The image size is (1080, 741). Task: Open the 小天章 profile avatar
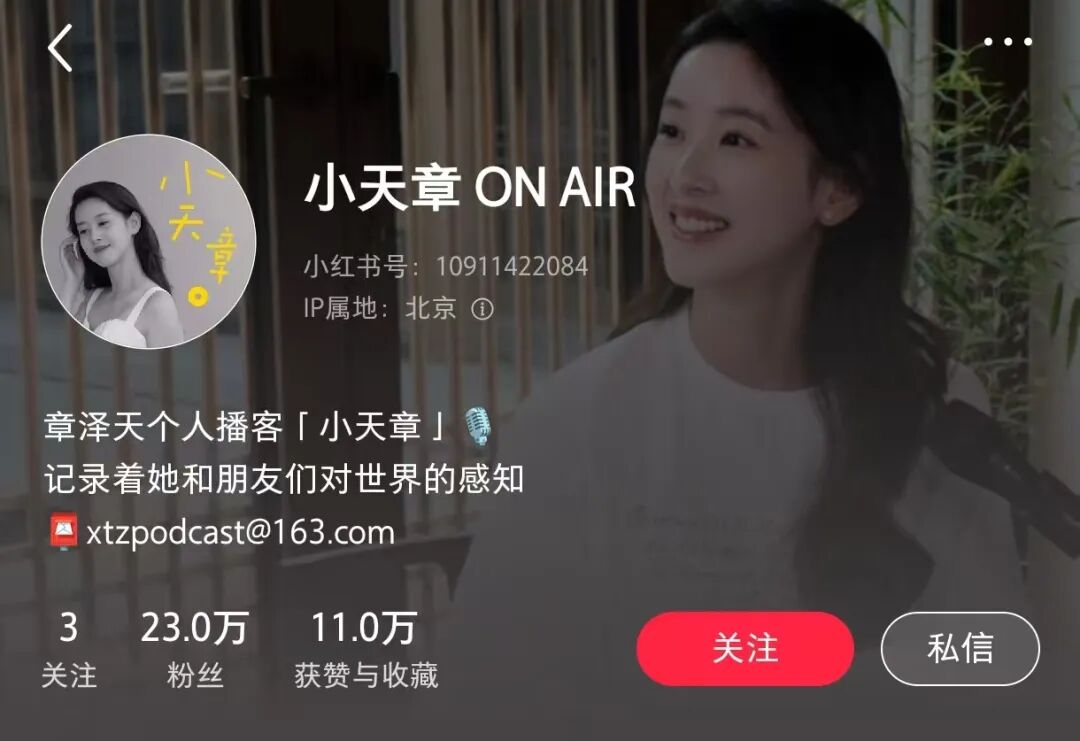pos(148,241)
